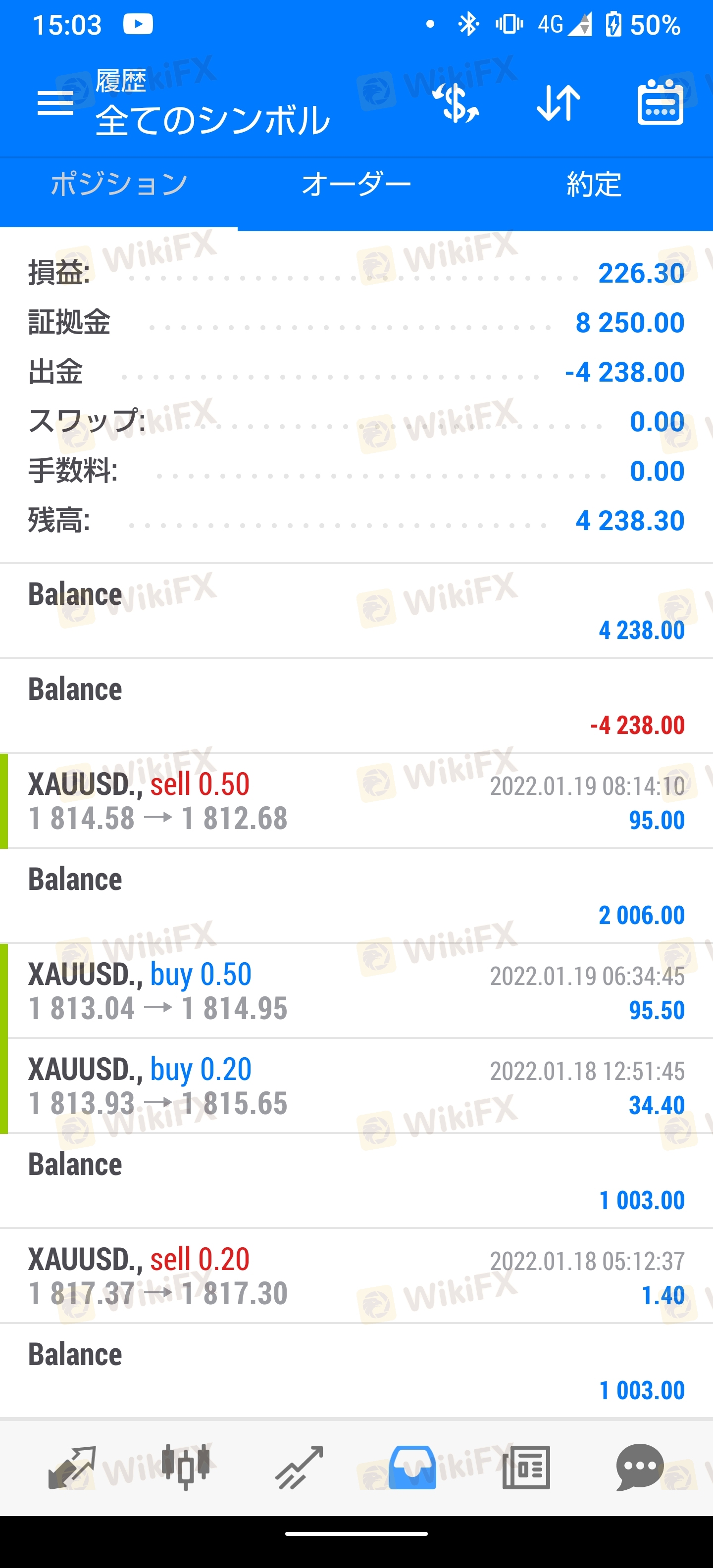Change the history sort order

pyautogui.click(x=559, y=103)
